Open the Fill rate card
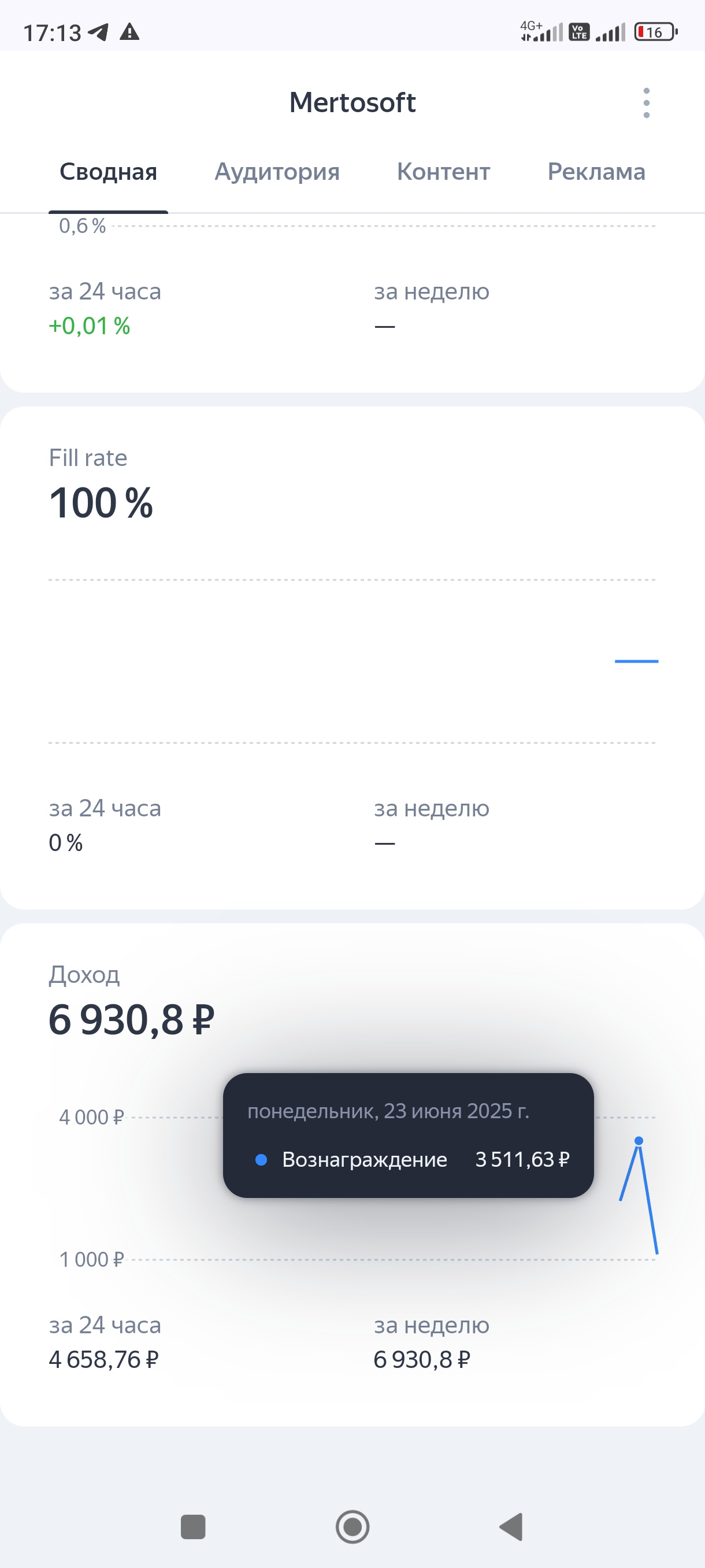The width and height of the screenshot is (705, 1568). click(352, 657)
